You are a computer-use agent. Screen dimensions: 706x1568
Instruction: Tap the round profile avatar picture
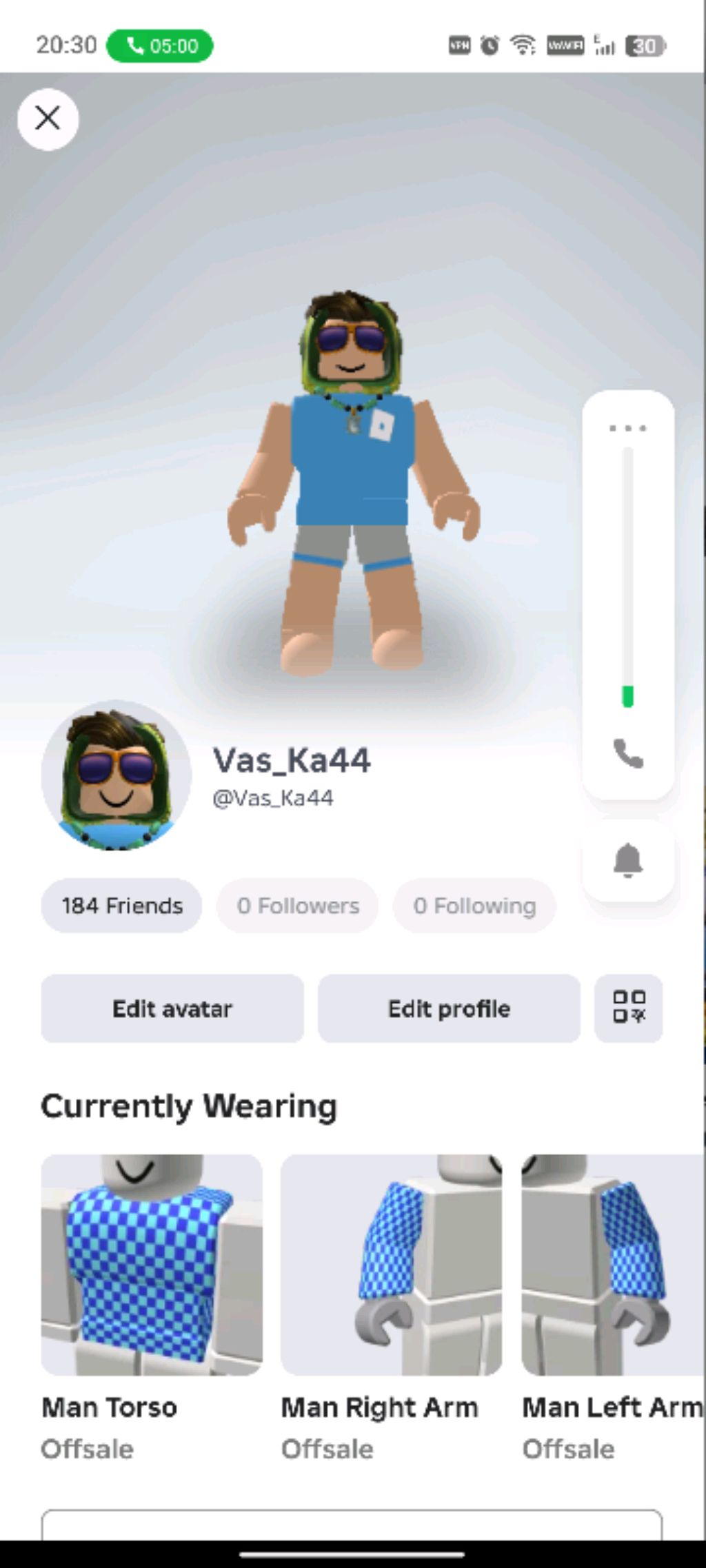point(117,776)
